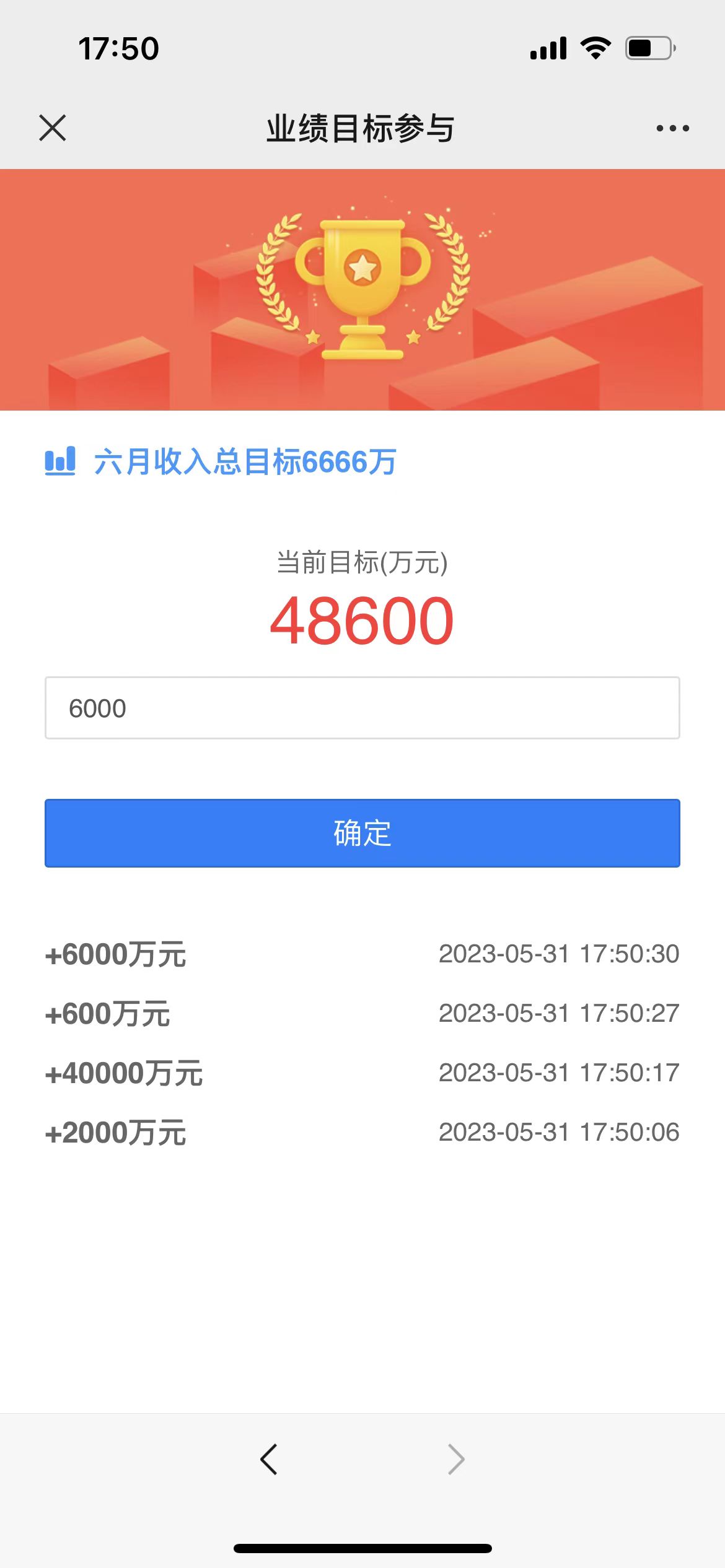Confirm with the blue 确定 button

coord(362,833)
